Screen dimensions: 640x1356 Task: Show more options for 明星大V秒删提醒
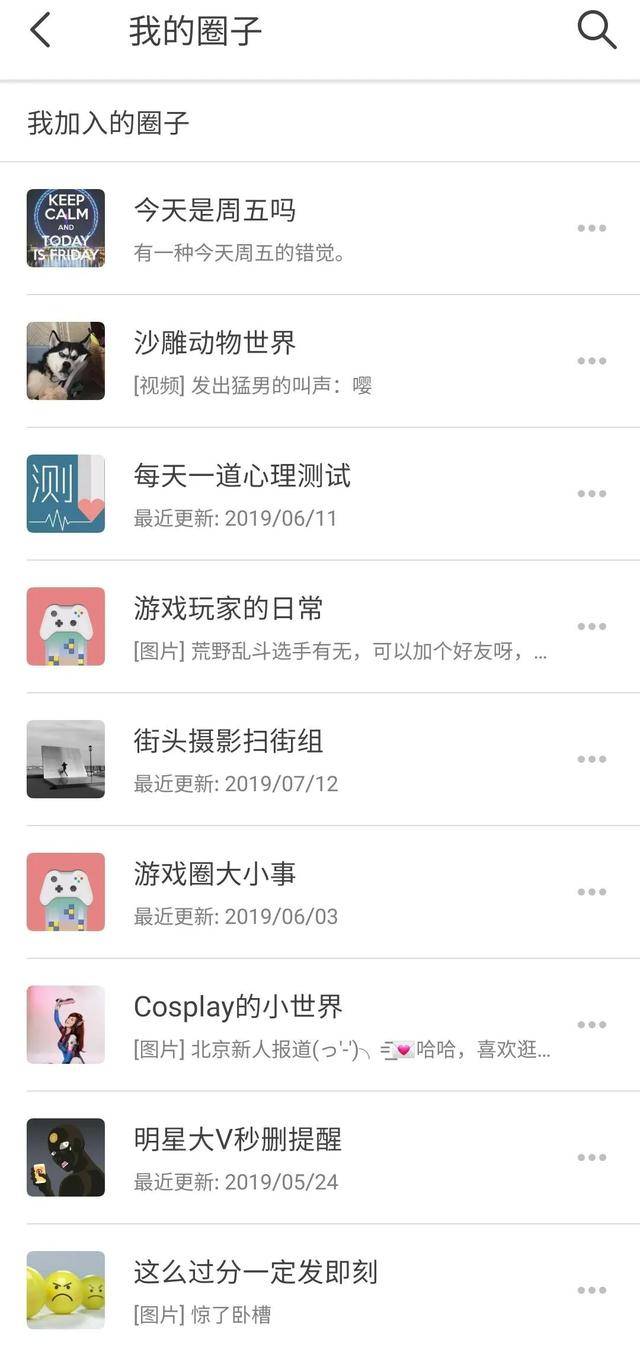click(591, 1157)
